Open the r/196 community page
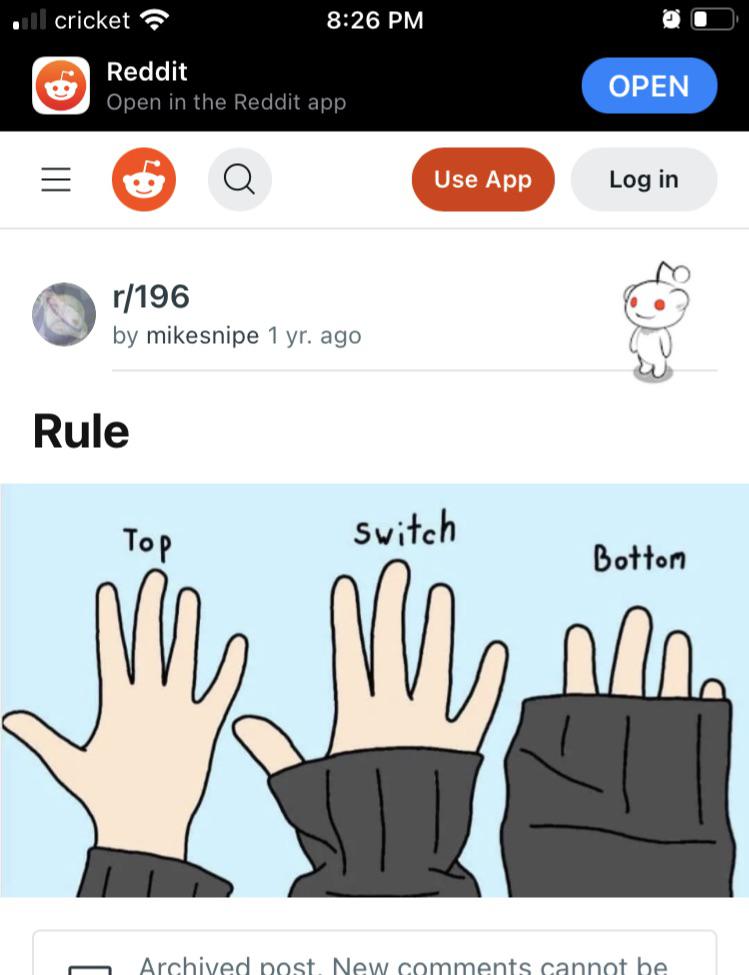 [x=151, y=297]
